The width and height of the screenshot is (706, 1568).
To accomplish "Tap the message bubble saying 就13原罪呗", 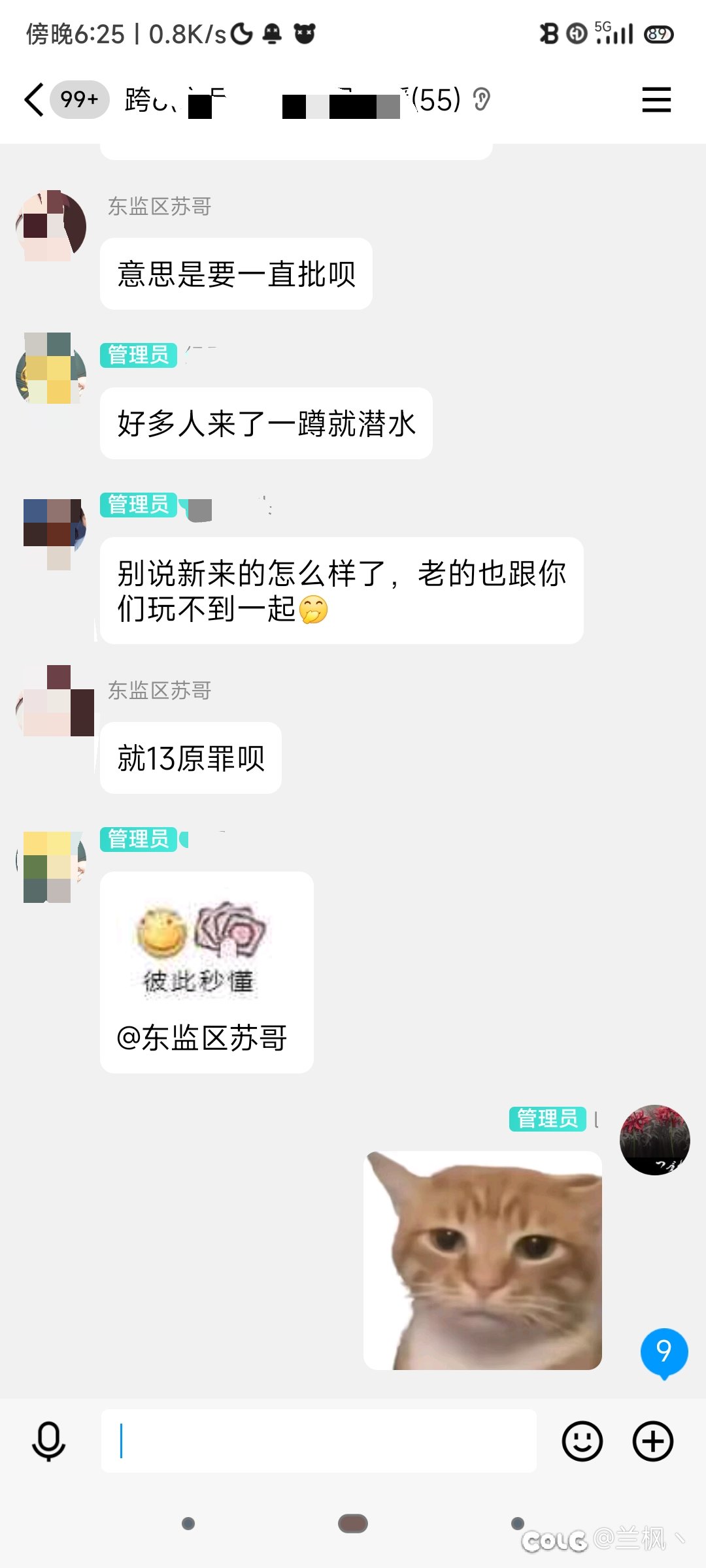I will click(190, 758).
